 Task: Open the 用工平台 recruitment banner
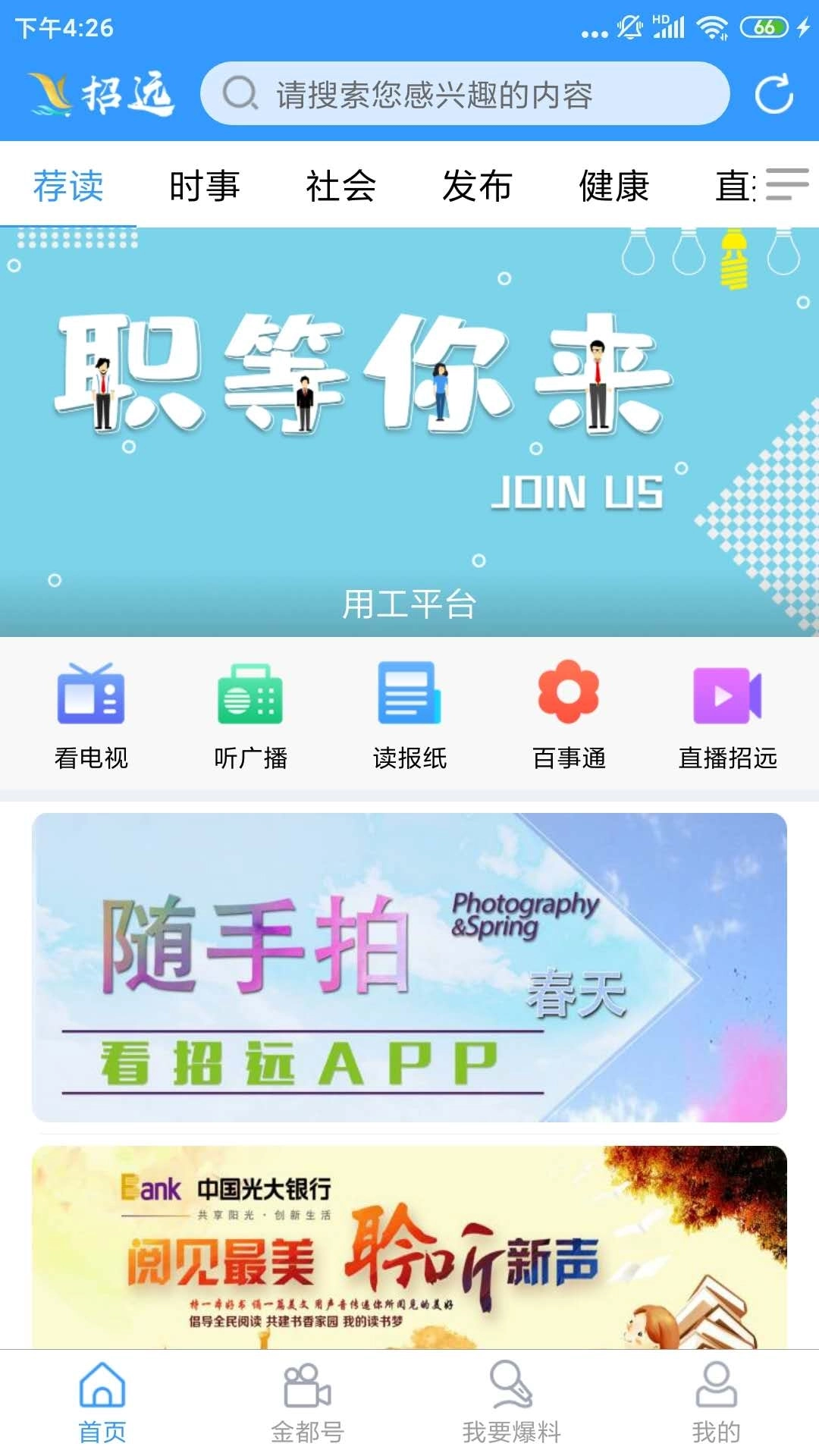(409, 432)
